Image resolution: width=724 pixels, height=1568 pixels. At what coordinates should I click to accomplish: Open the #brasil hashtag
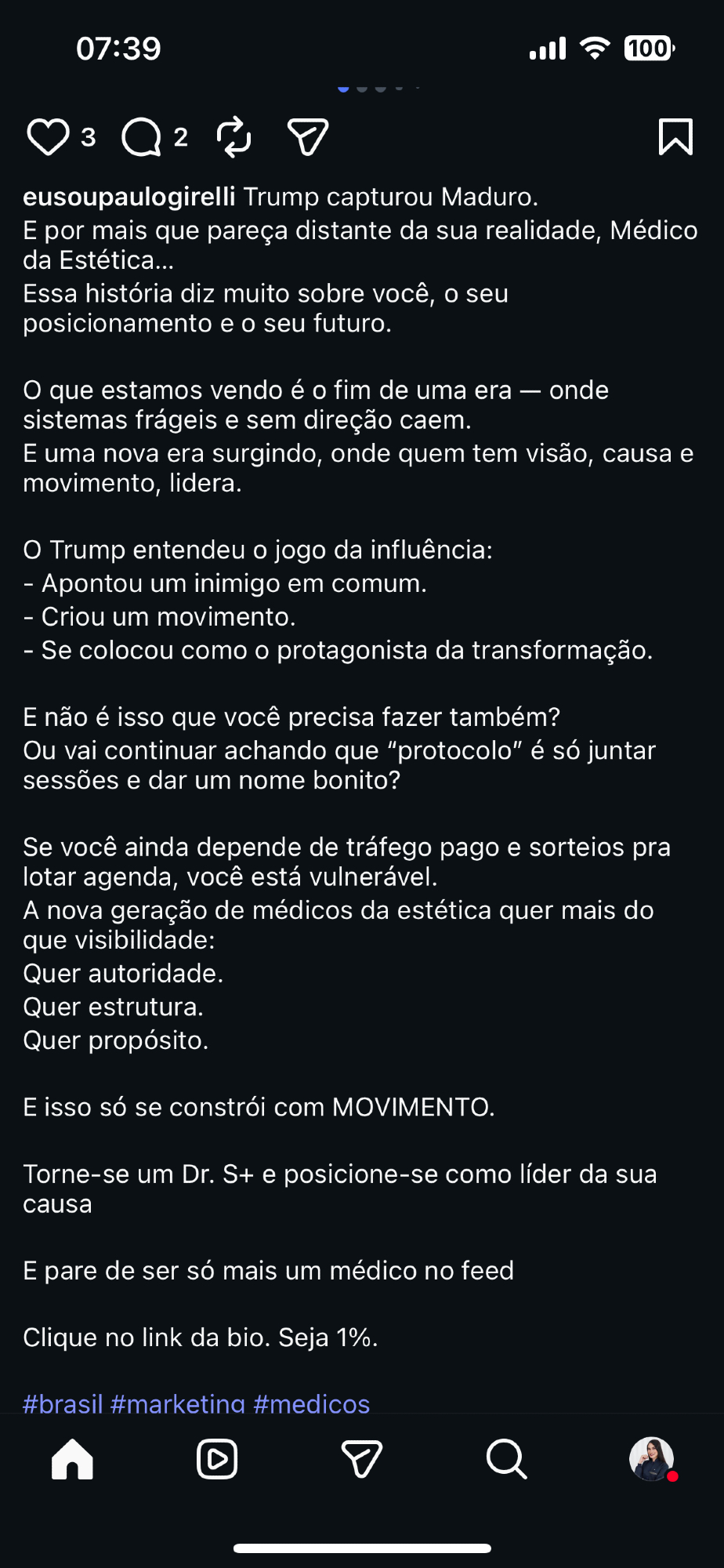pyautogui.click(x=63, y=1403)
